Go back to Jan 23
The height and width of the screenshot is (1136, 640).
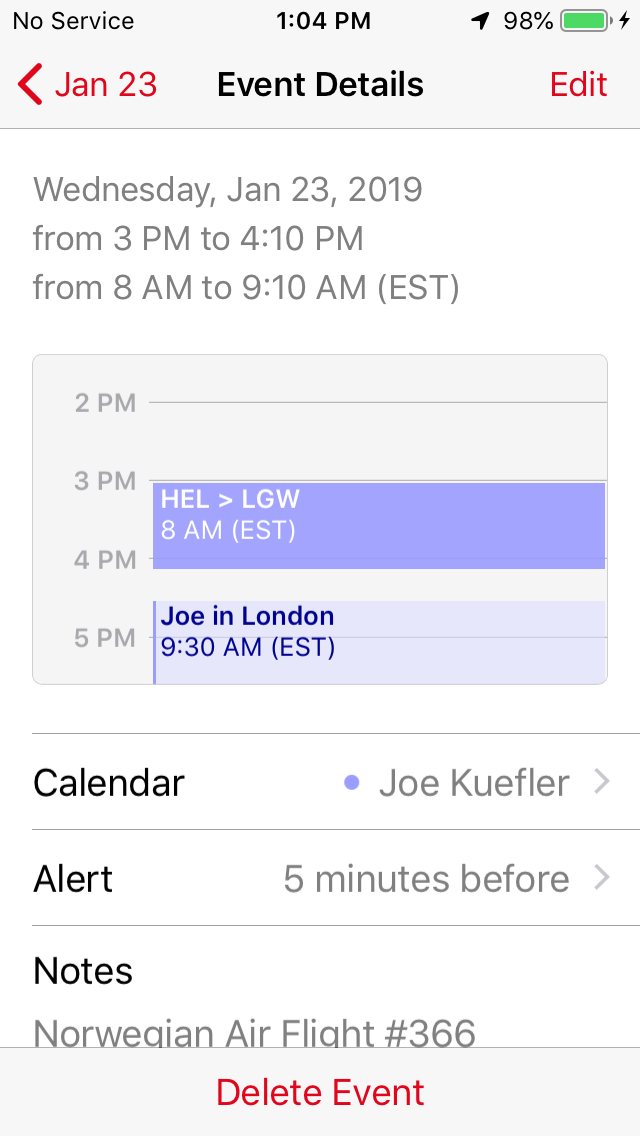pyautogui.click(x=88, y=85)
